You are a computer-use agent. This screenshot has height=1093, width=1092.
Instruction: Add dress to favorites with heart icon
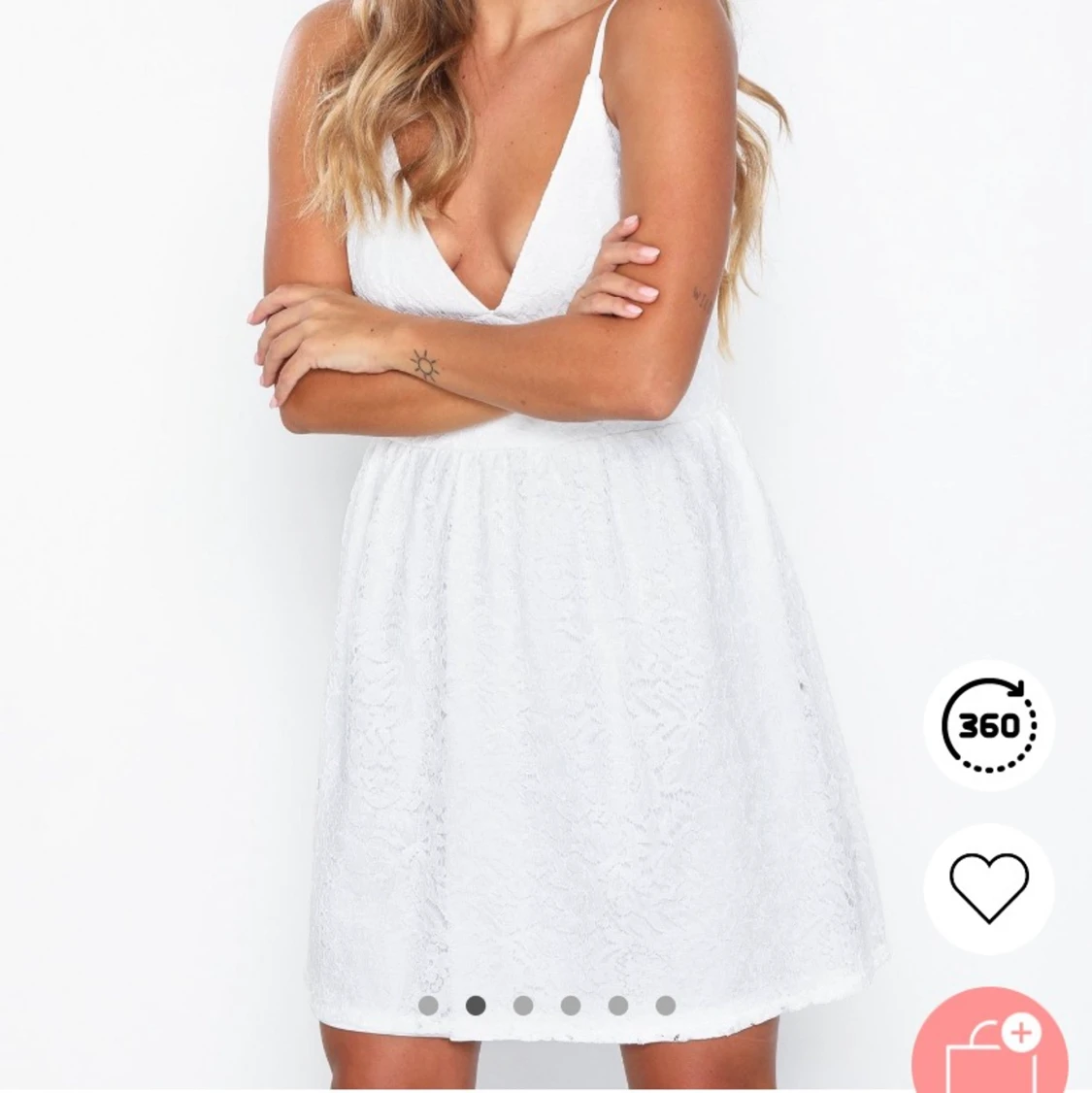coord(988,888)
